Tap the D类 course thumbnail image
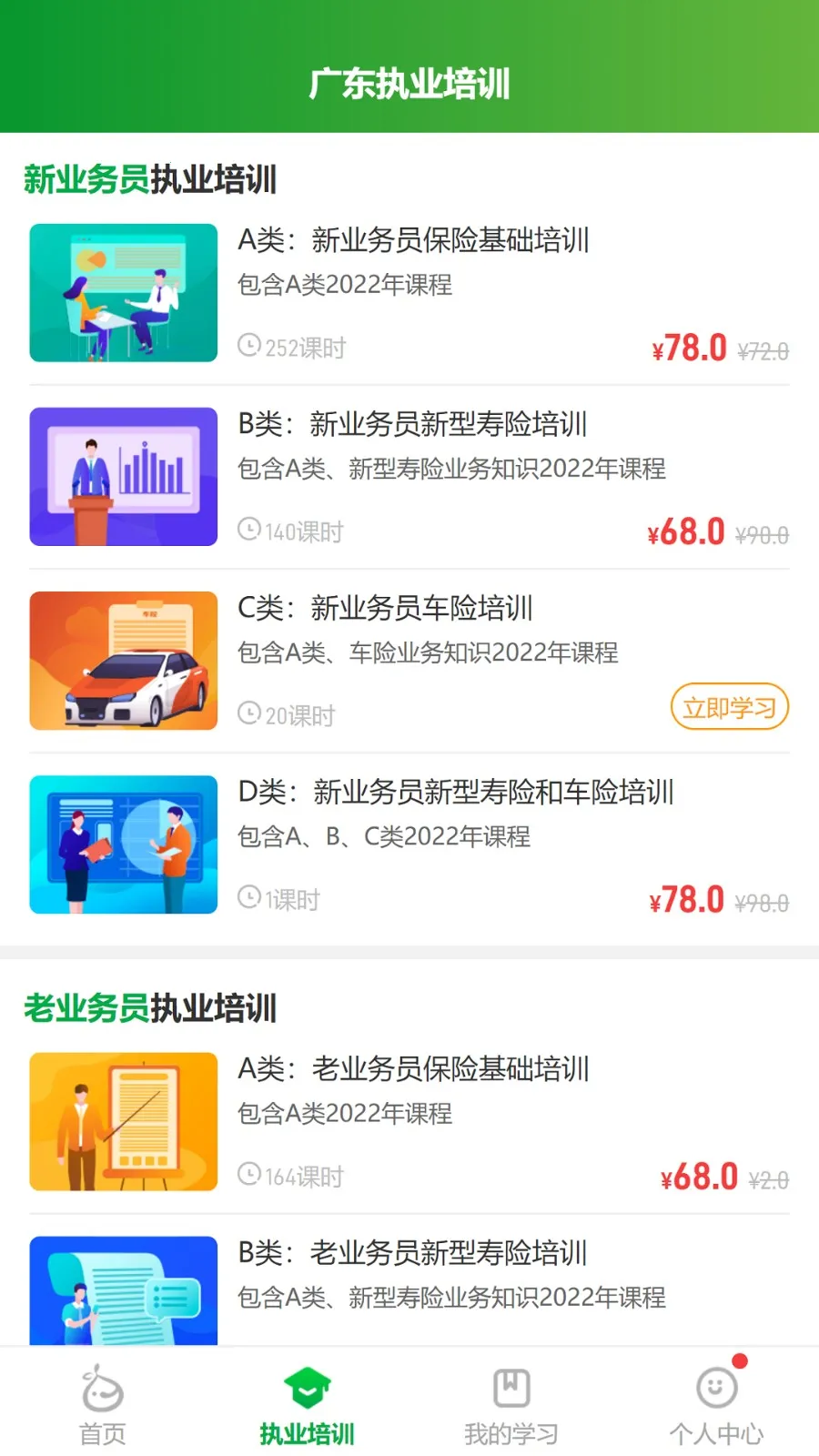The width and height of the screenshot is (819, 1456). (123, 844)
